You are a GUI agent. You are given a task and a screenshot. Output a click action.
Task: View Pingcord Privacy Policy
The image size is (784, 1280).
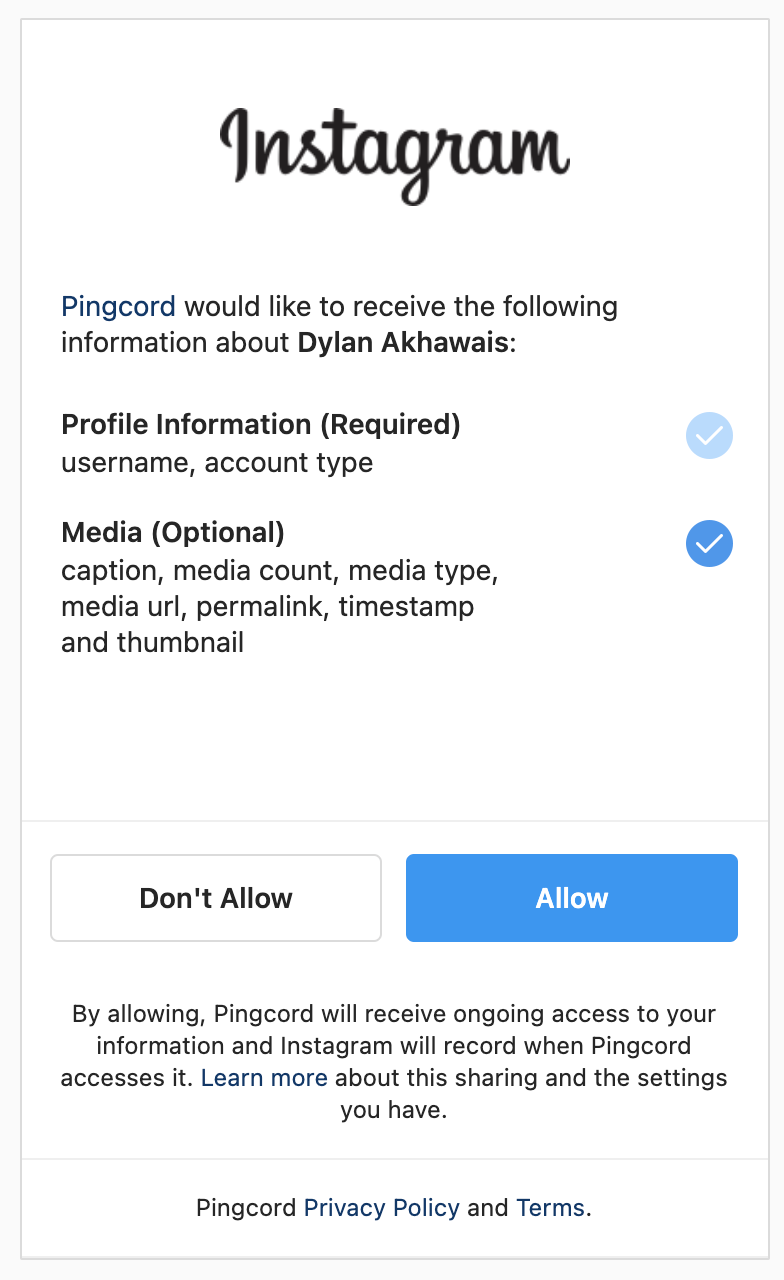[382, 1208]
